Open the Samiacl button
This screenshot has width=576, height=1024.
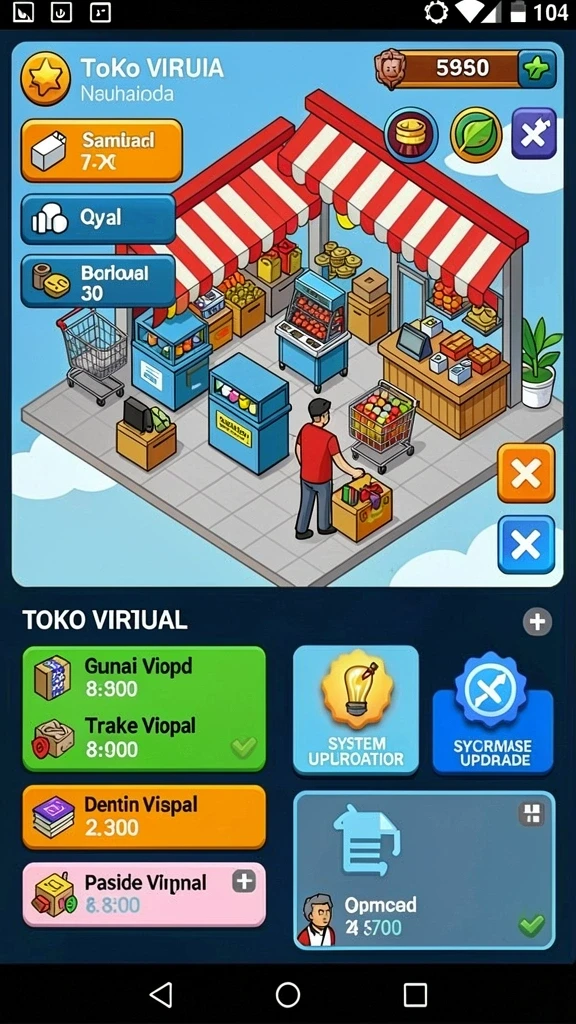coord(102,150)
